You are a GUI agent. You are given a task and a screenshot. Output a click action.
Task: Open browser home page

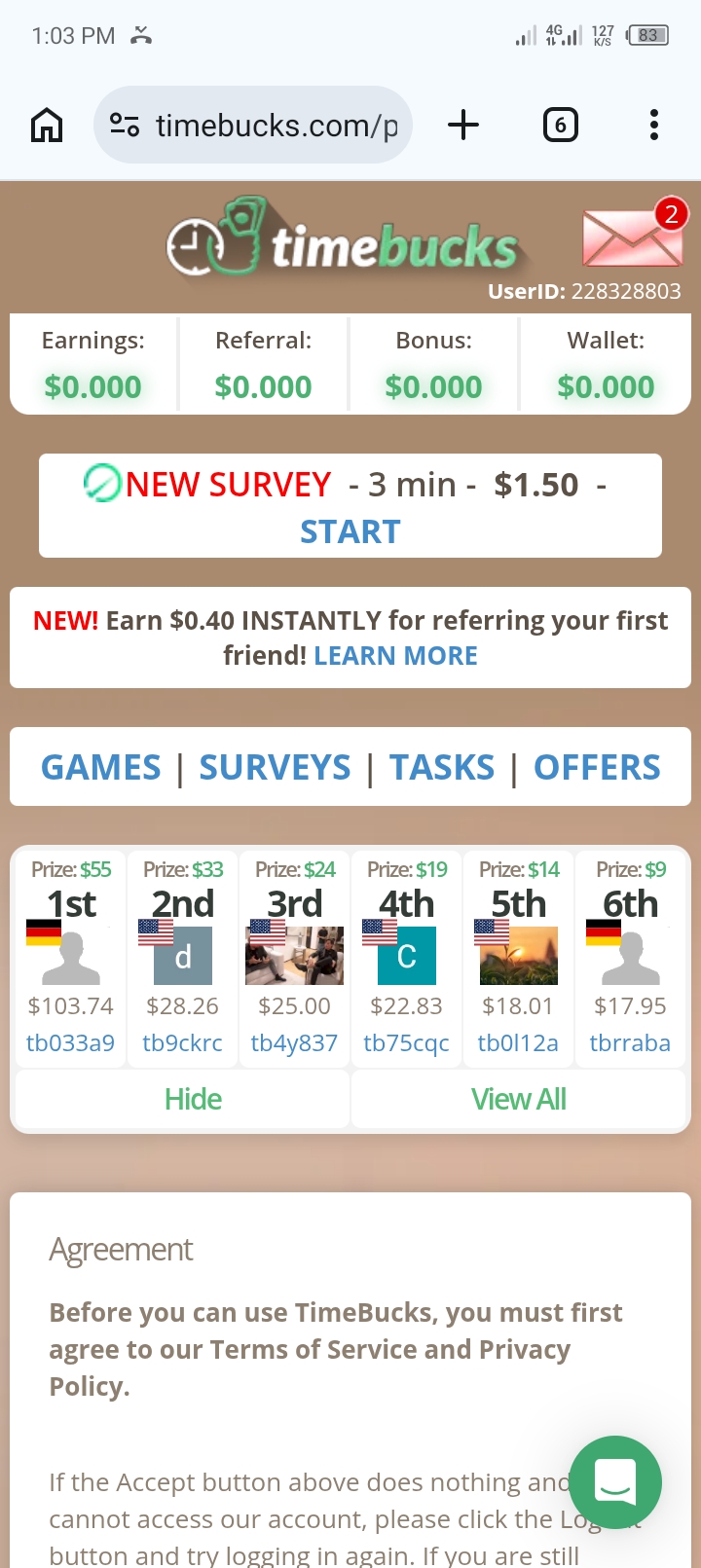47,126
